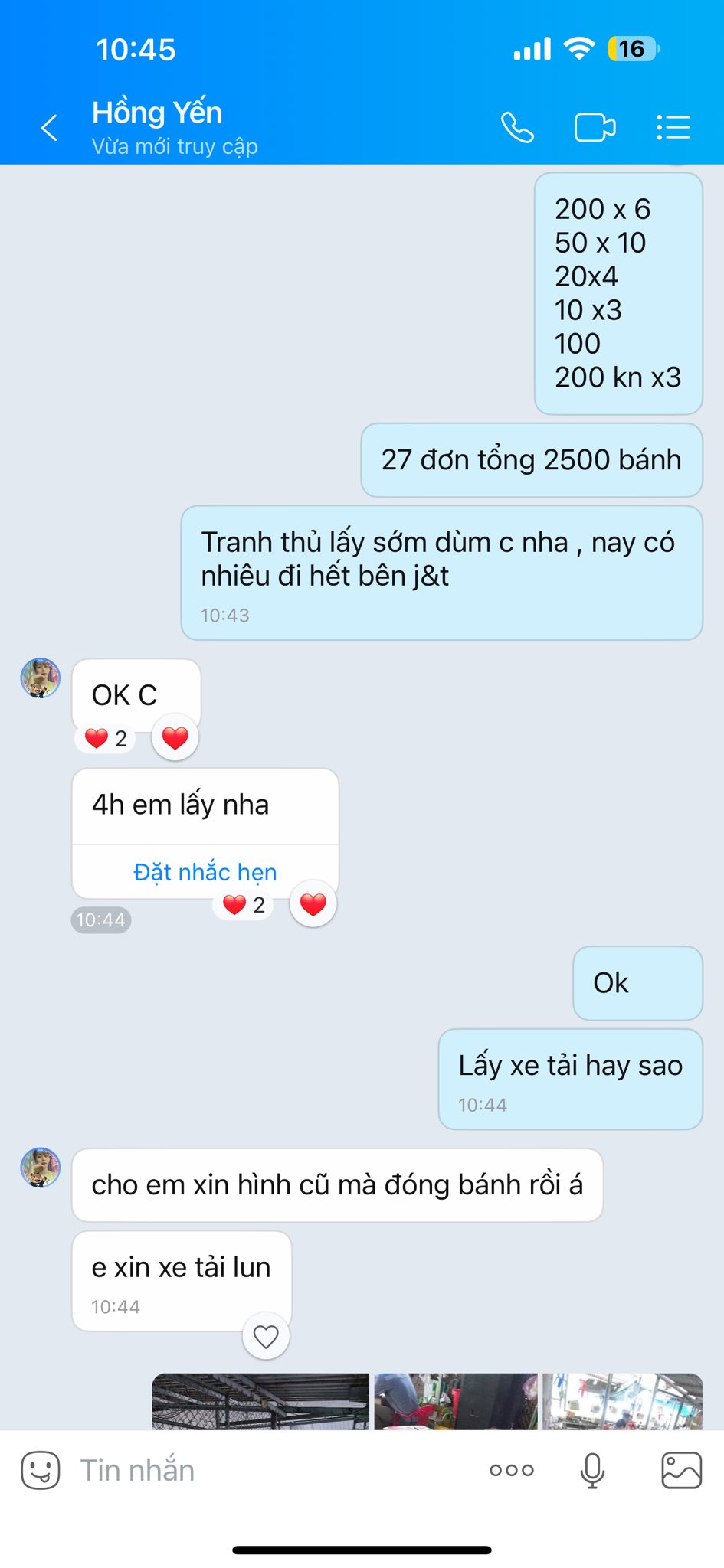Start a video call with Hồng Yến
This screenshot has width=724, height=1568.
(x=595, y=127)
